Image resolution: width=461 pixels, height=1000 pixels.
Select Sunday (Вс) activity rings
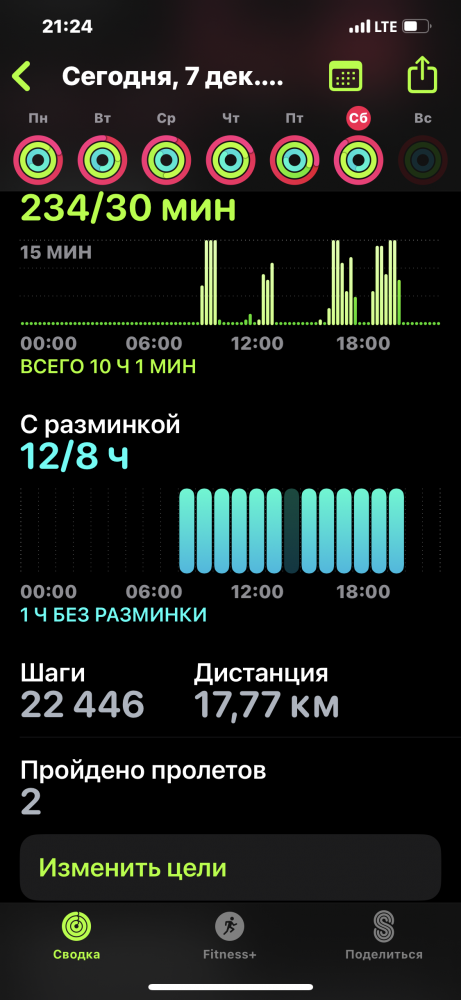(423, 160)
